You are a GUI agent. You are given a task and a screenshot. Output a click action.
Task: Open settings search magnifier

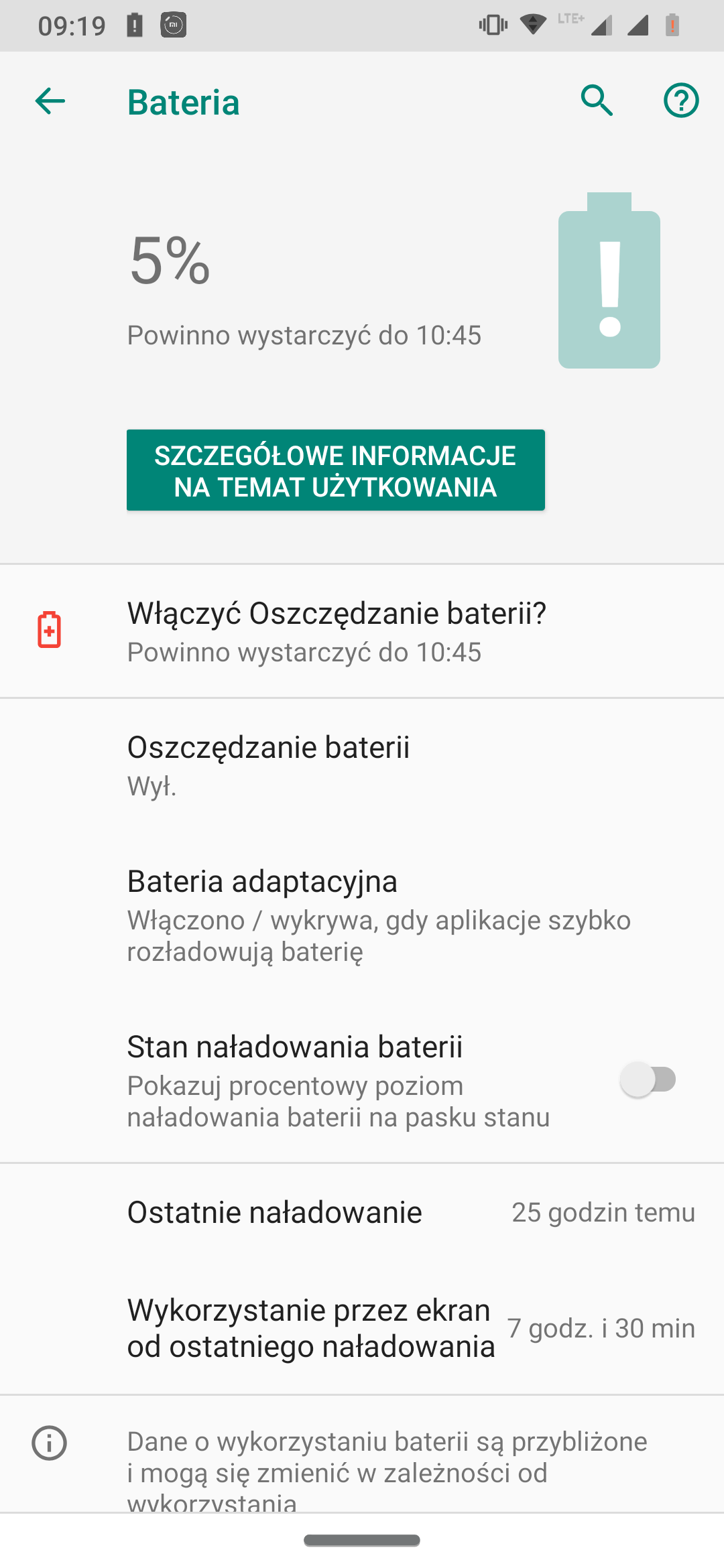click(x=597, y=101)
